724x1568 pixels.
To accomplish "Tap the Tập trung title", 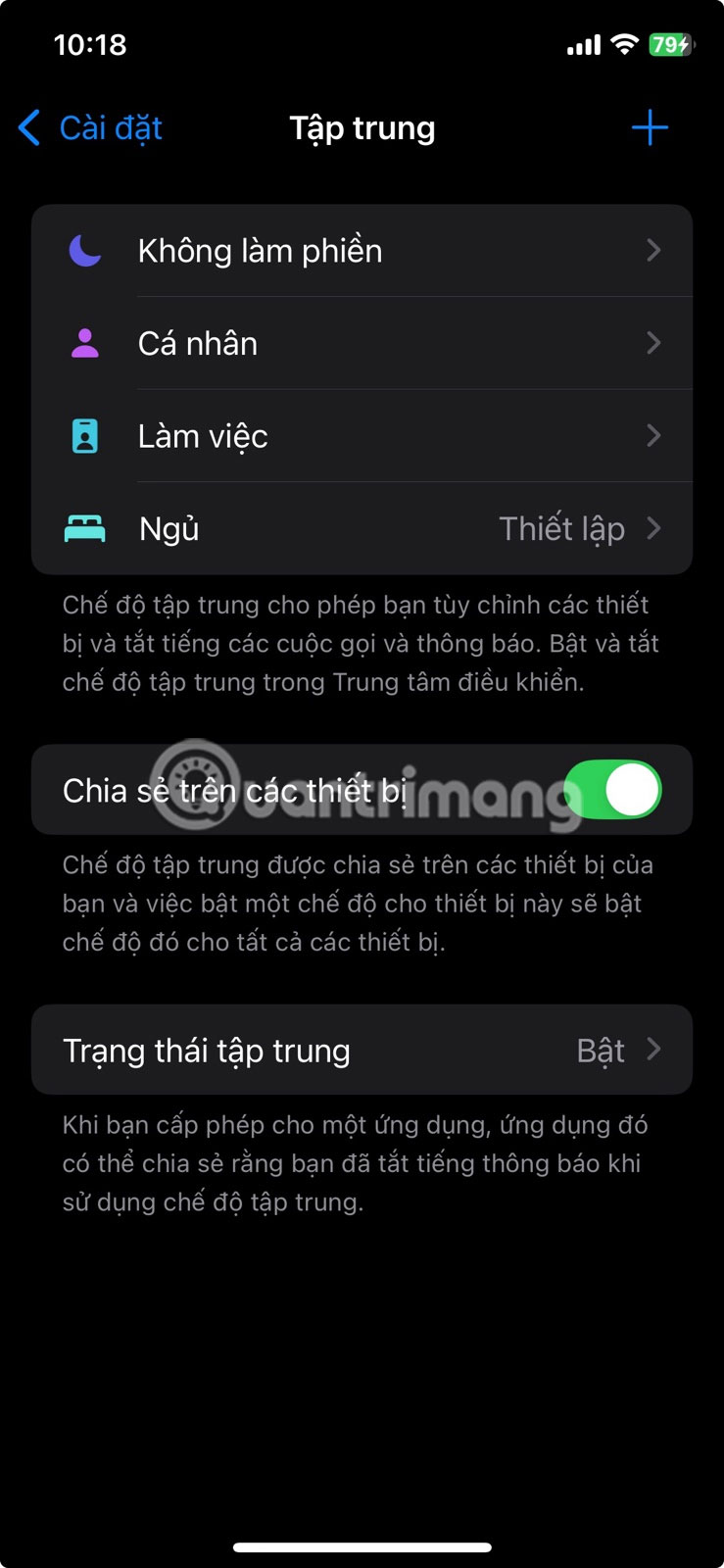I will pos(362,127).
